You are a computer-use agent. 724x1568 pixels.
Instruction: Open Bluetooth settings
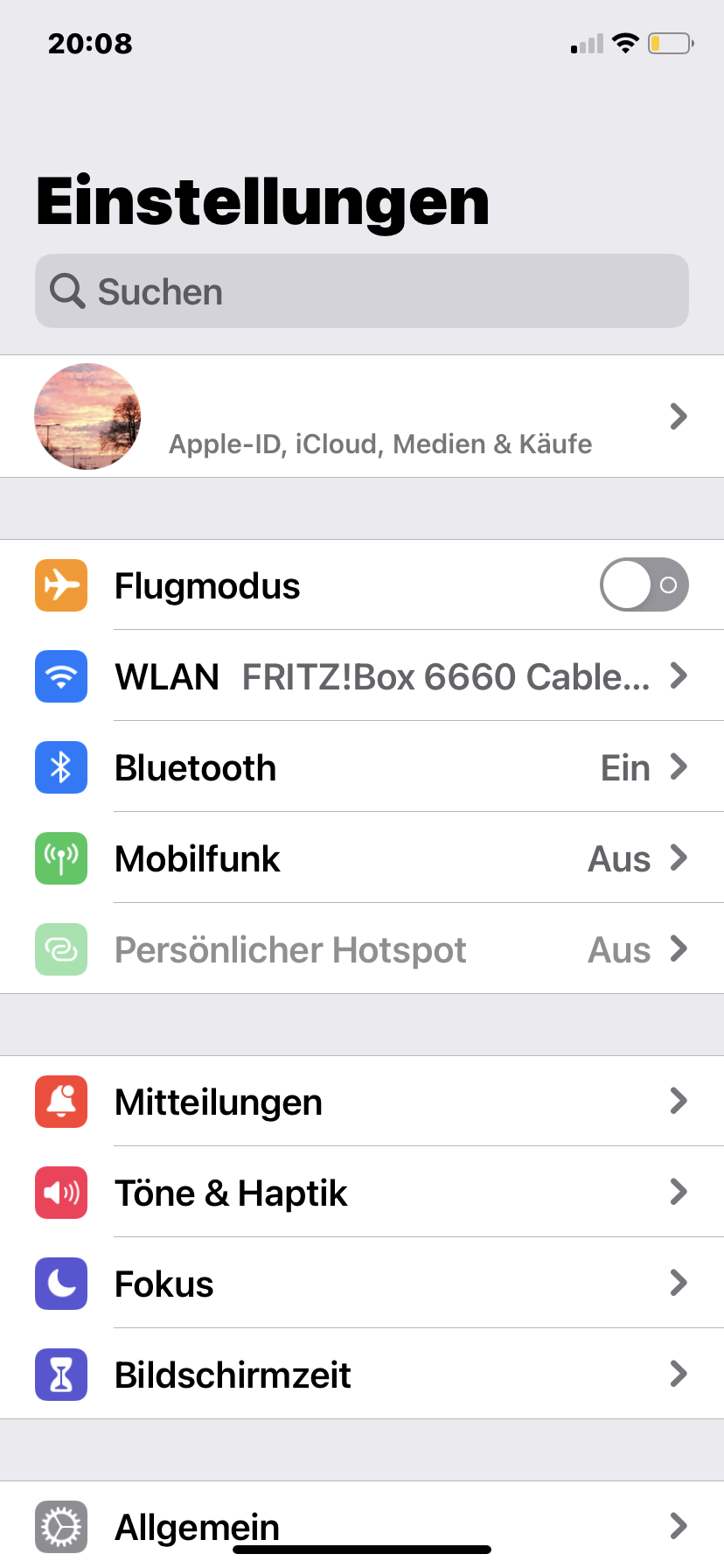click(x=362, y=767)
